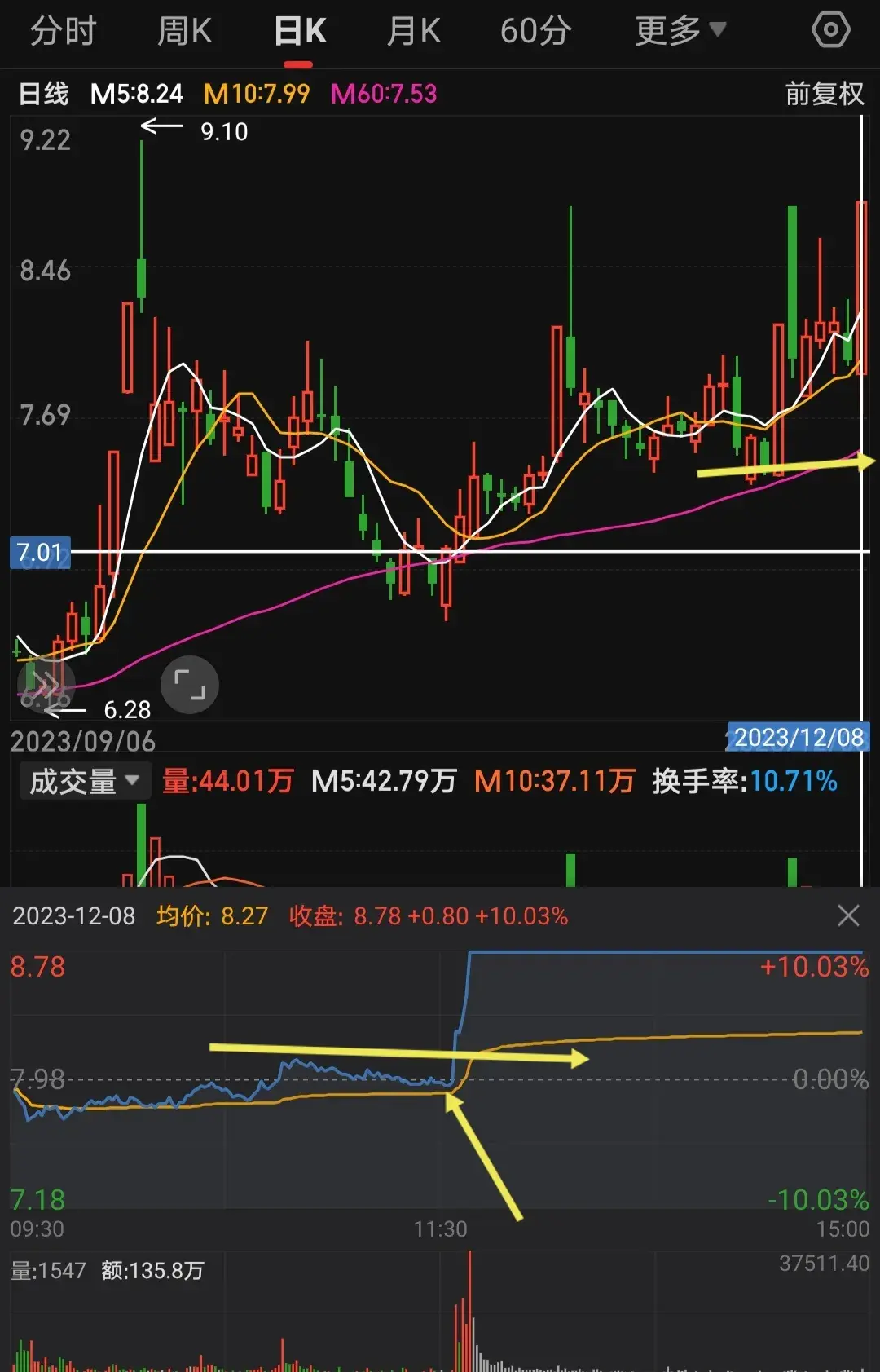This screenshot has height=1372, width=880.
Task: Select the 日K tab
Action: (x=300, y=32)
